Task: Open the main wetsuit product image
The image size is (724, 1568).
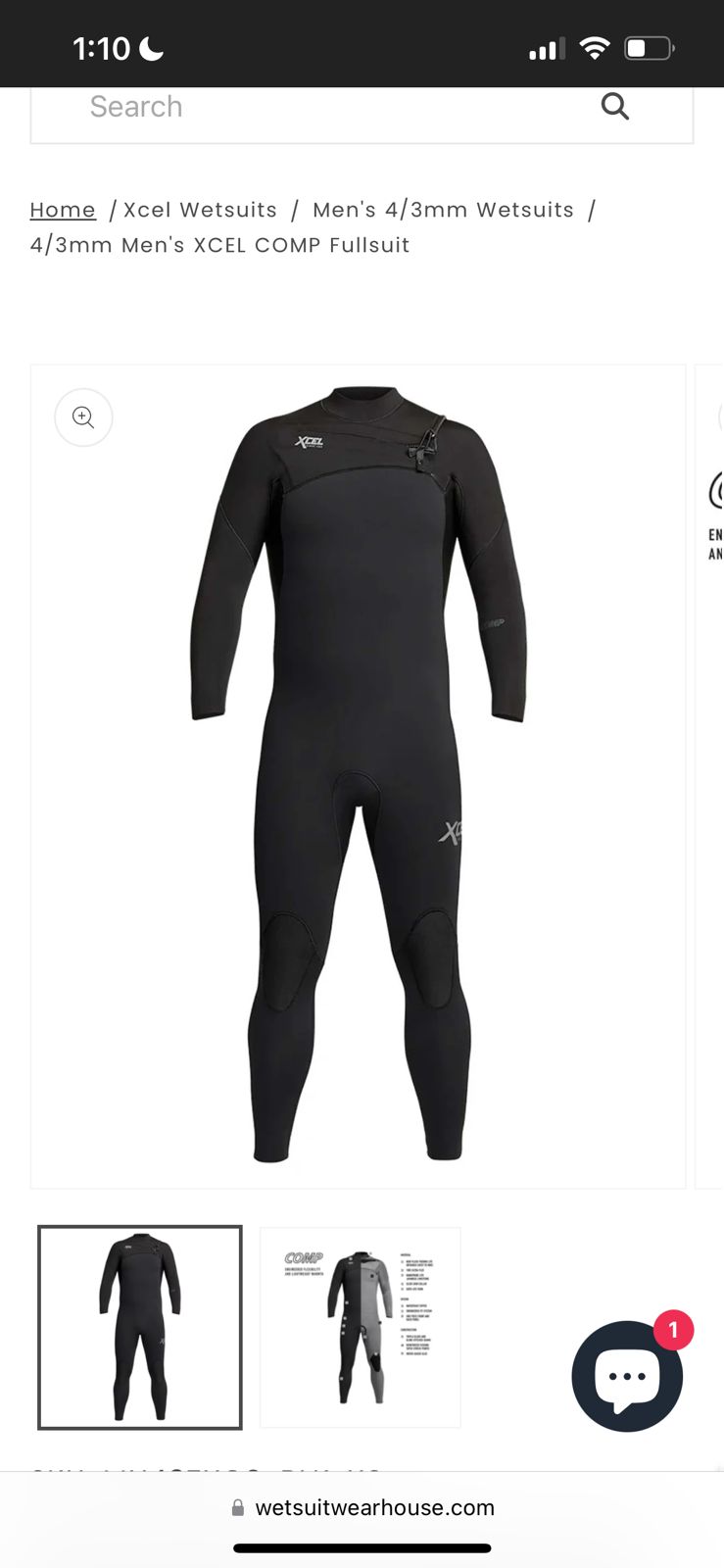Action: tap(359, 774)
